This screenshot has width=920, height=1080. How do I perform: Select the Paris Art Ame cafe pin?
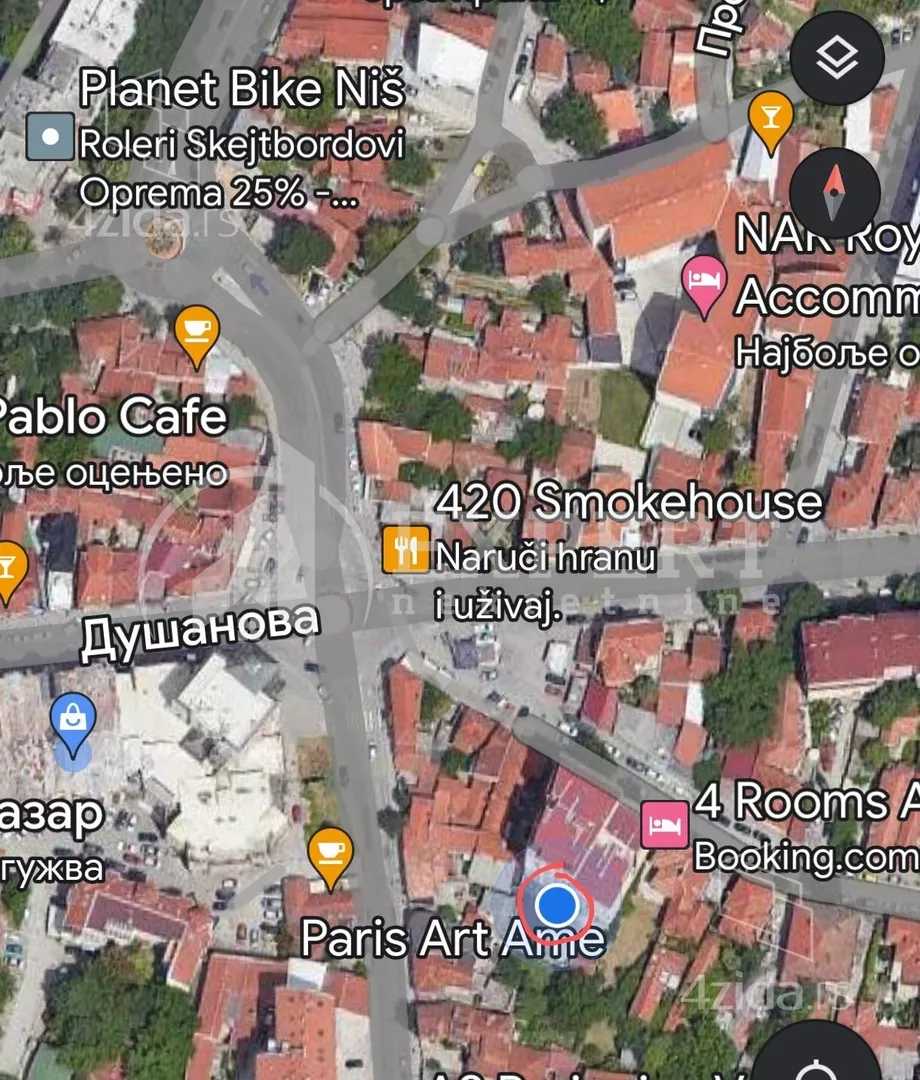coord(330,855)
